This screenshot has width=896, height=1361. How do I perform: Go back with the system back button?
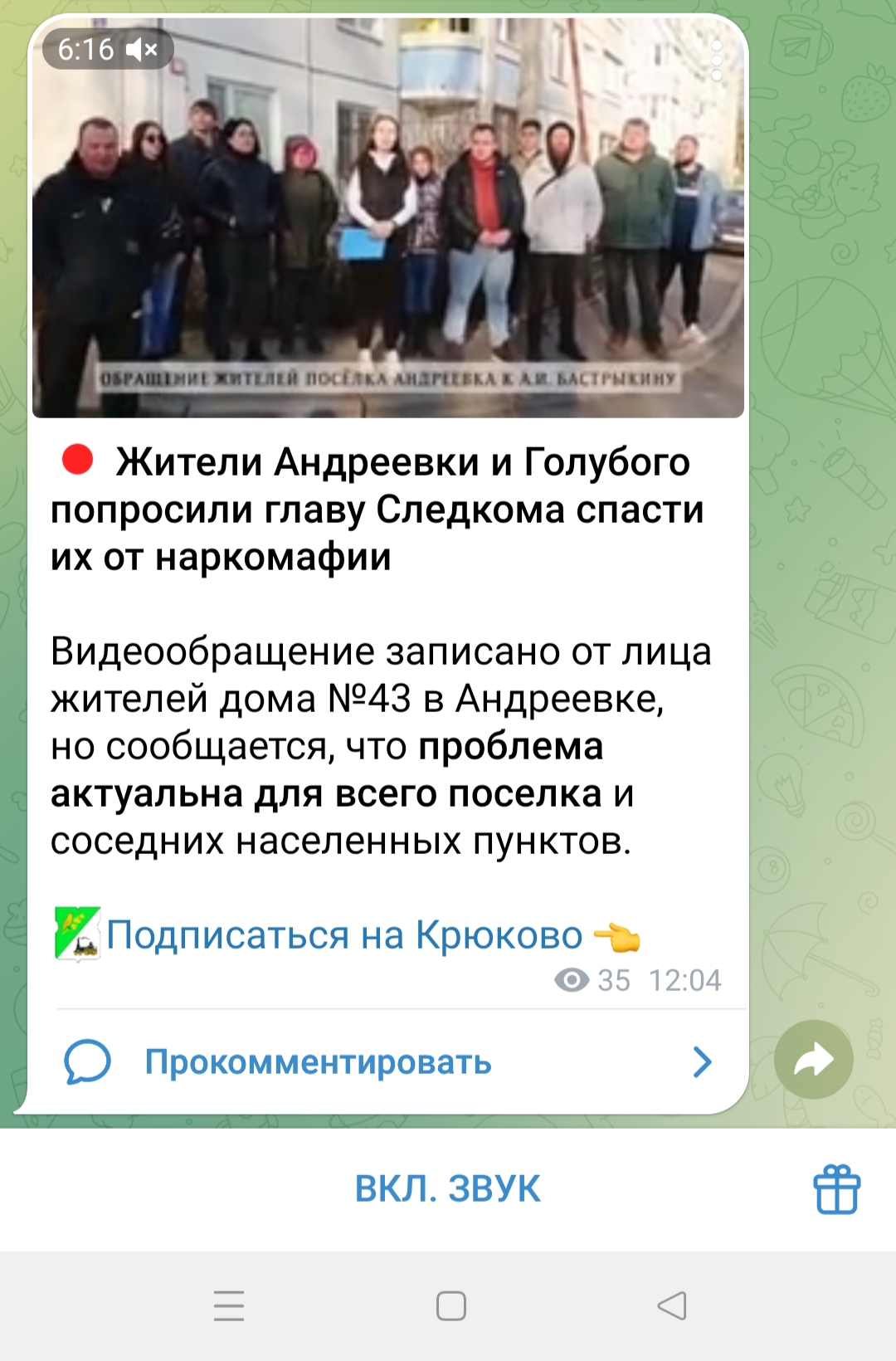pos(672,1305)
